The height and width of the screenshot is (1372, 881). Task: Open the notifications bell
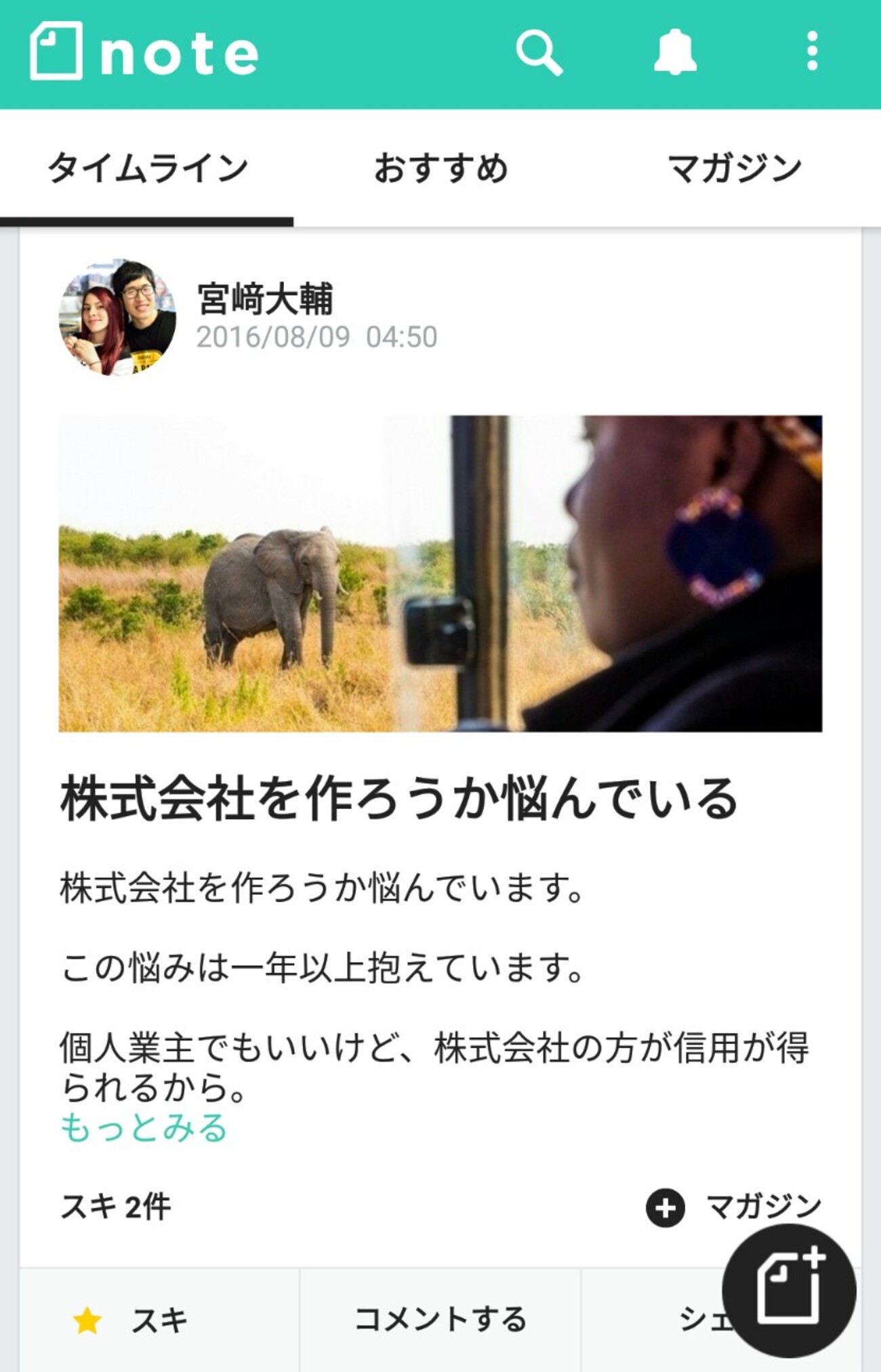pos(674,52)
